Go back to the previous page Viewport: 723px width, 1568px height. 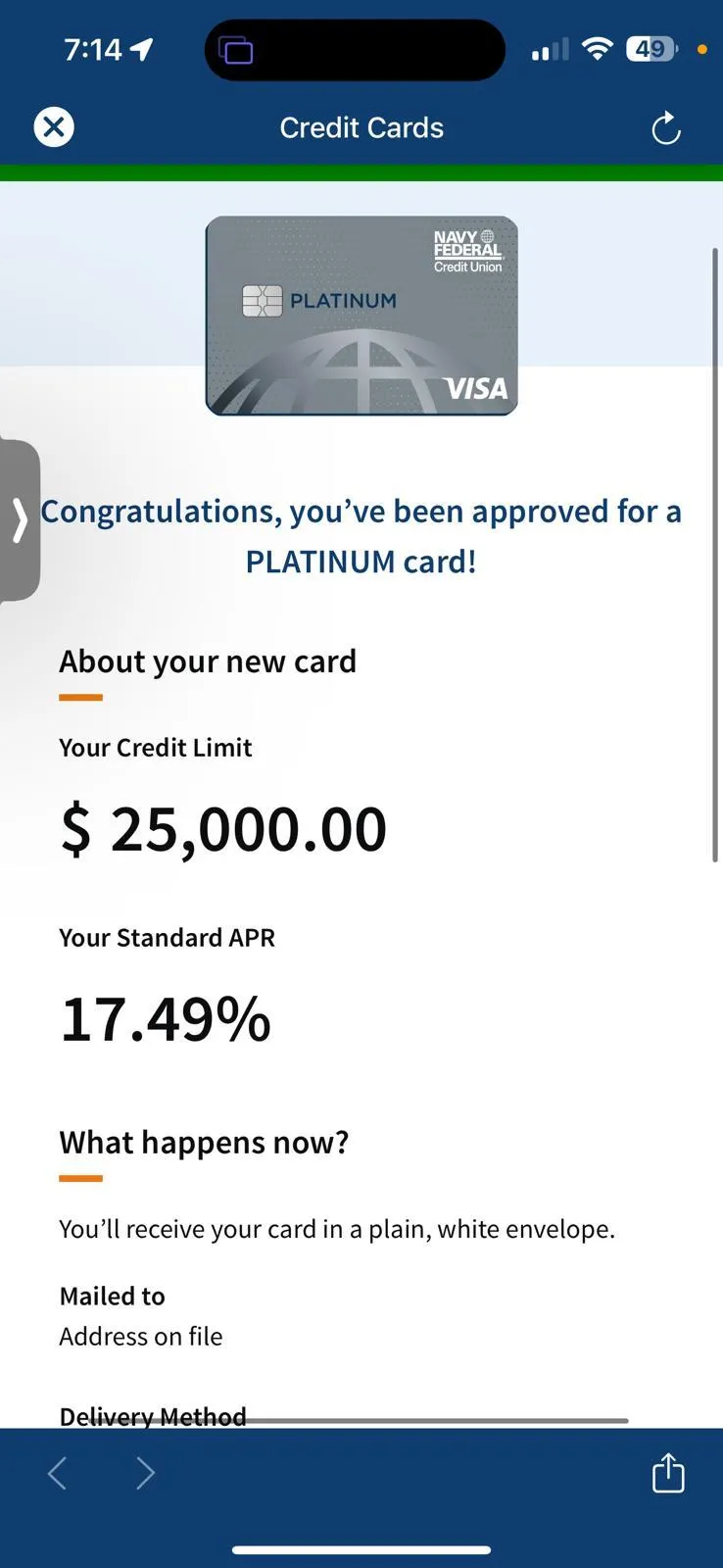tap(58, 1473)
